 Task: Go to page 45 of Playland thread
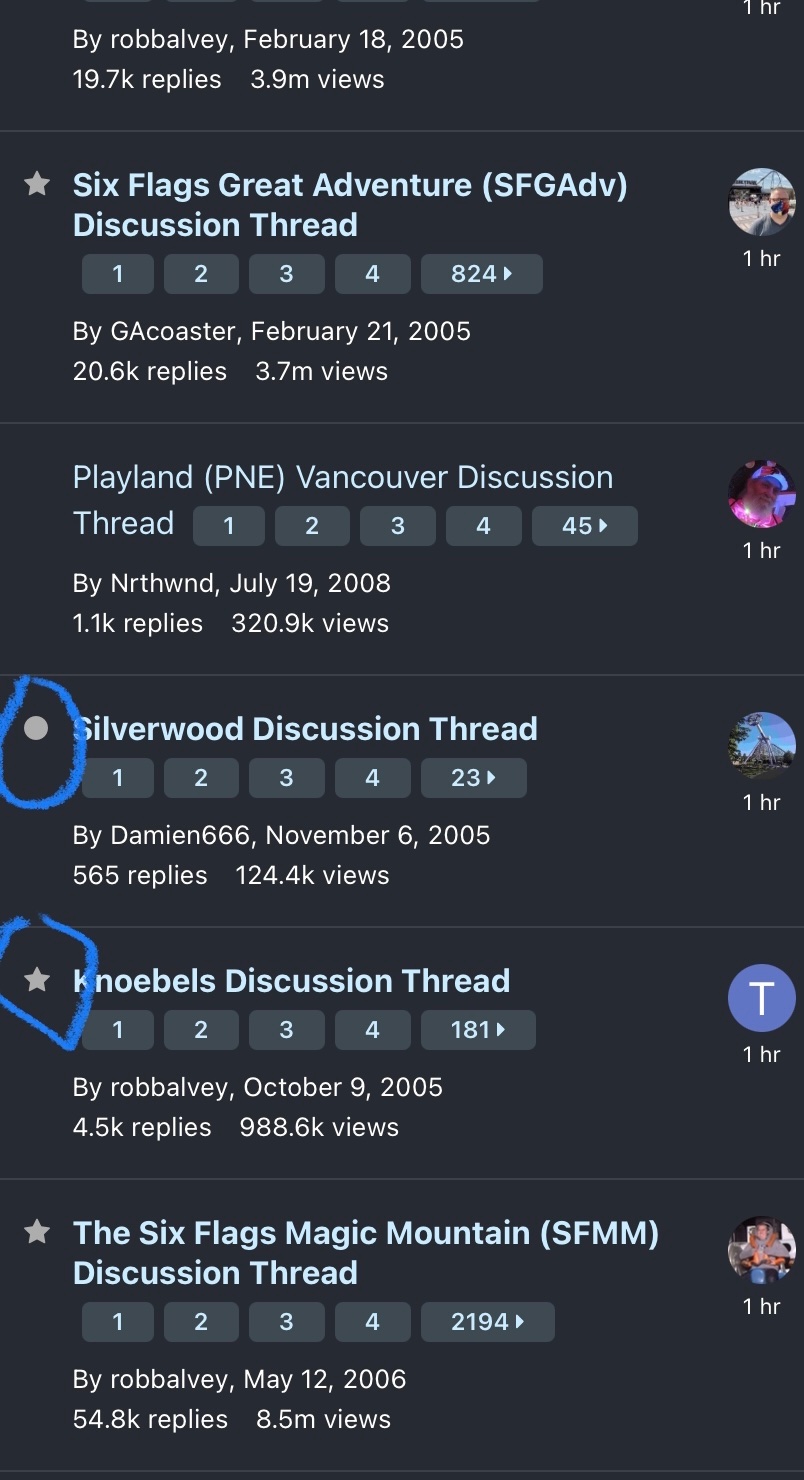584,526
